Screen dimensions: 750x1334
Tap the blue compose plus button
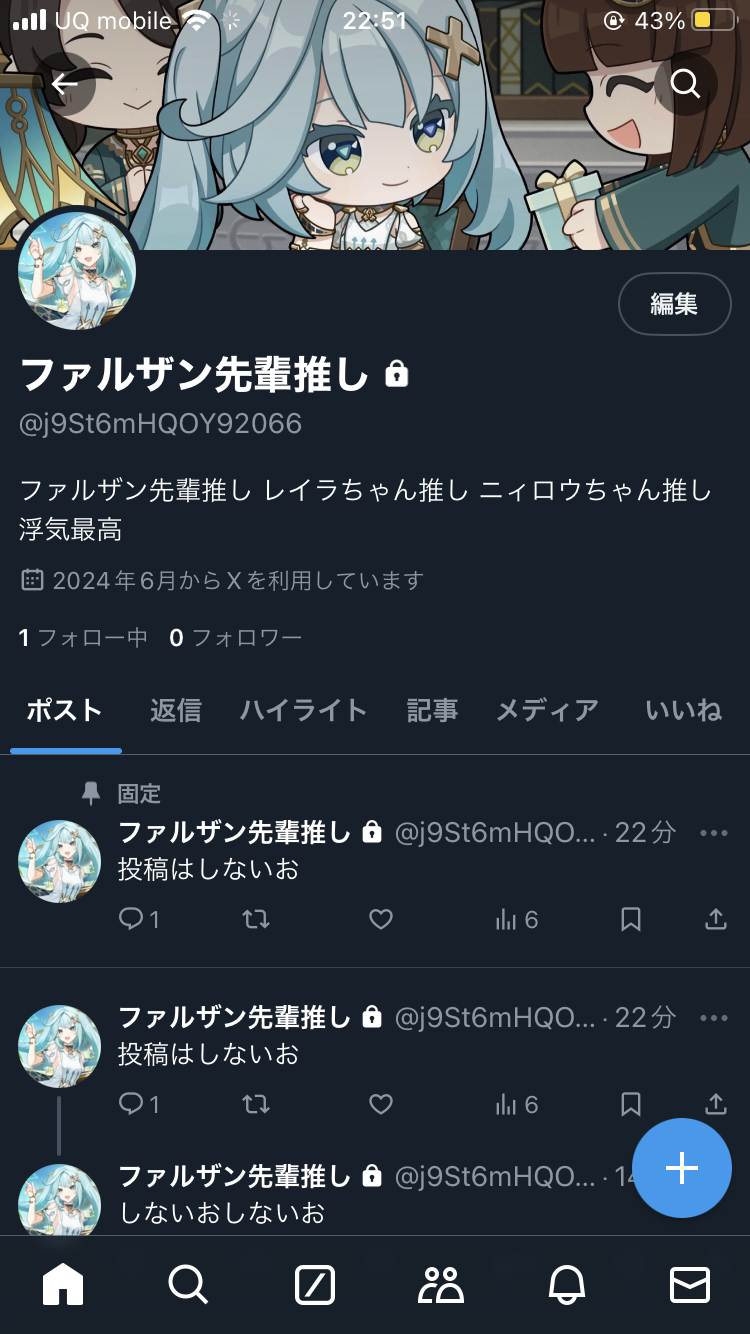coord(681,1168)
